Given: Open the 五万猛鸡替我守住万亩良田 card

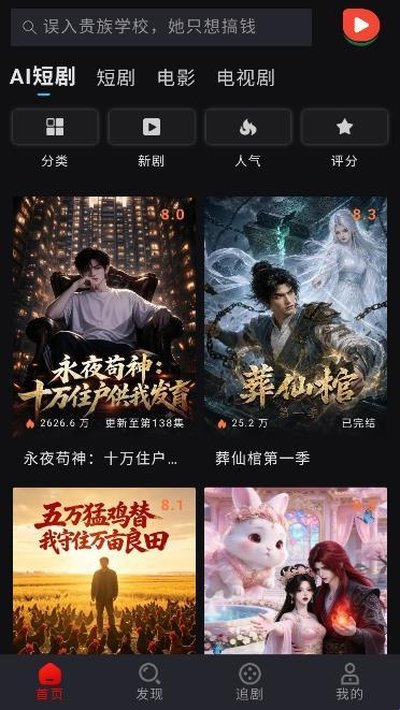Looking at the screenshot, I should 104,571.
